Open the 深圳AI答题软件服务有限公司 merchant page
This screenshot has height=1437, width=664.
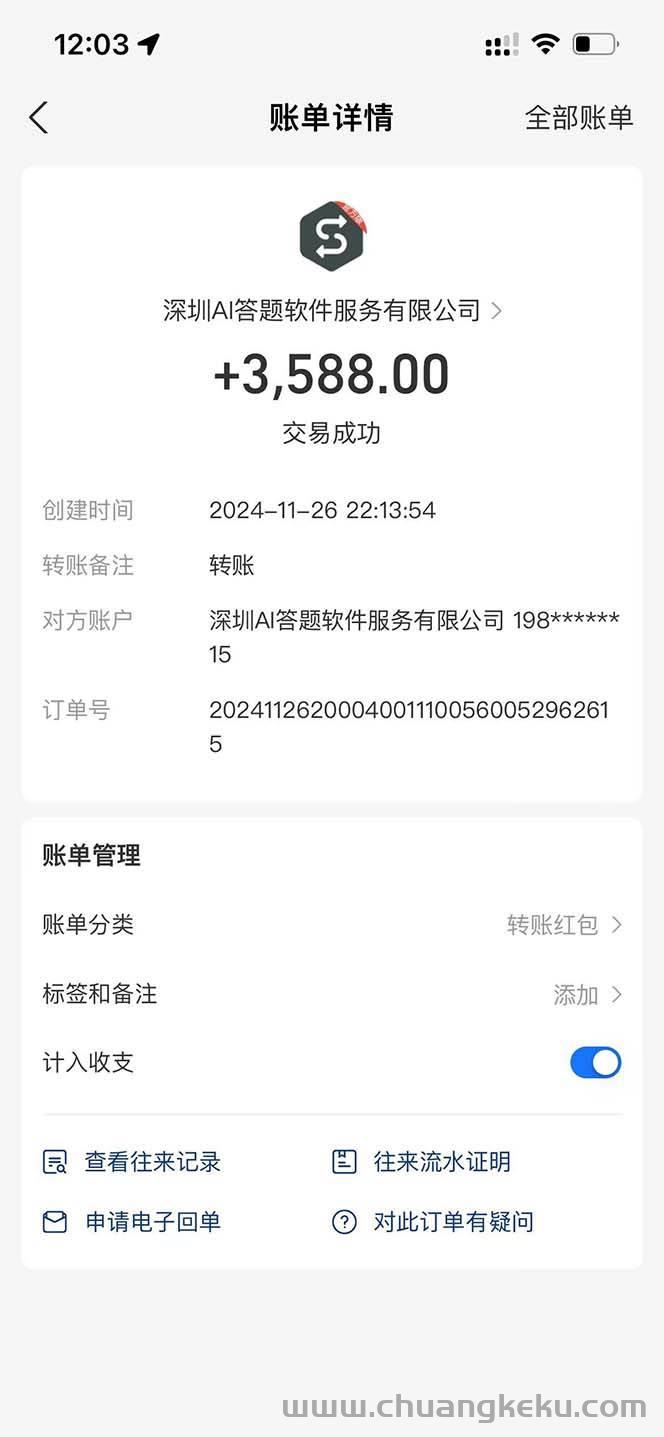[332, 311]
